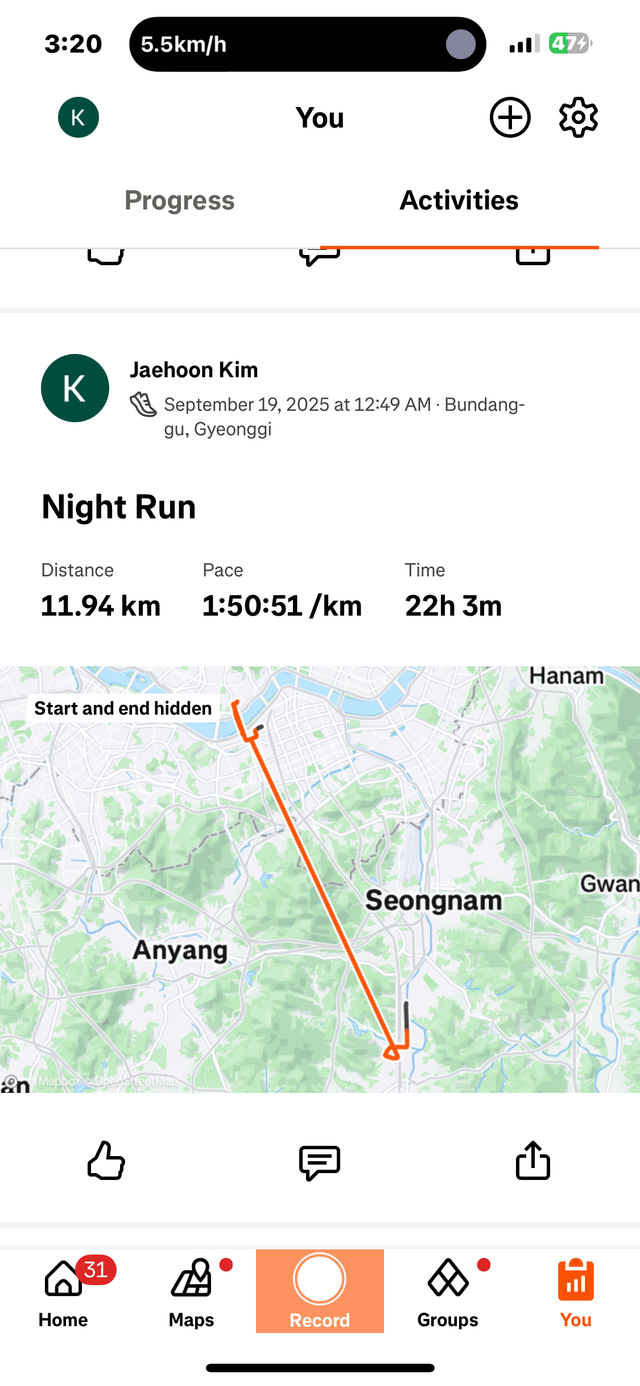Open profile avatar in the top bar
This screenshot has height=1386, width=640.
[x=78, y=118]
